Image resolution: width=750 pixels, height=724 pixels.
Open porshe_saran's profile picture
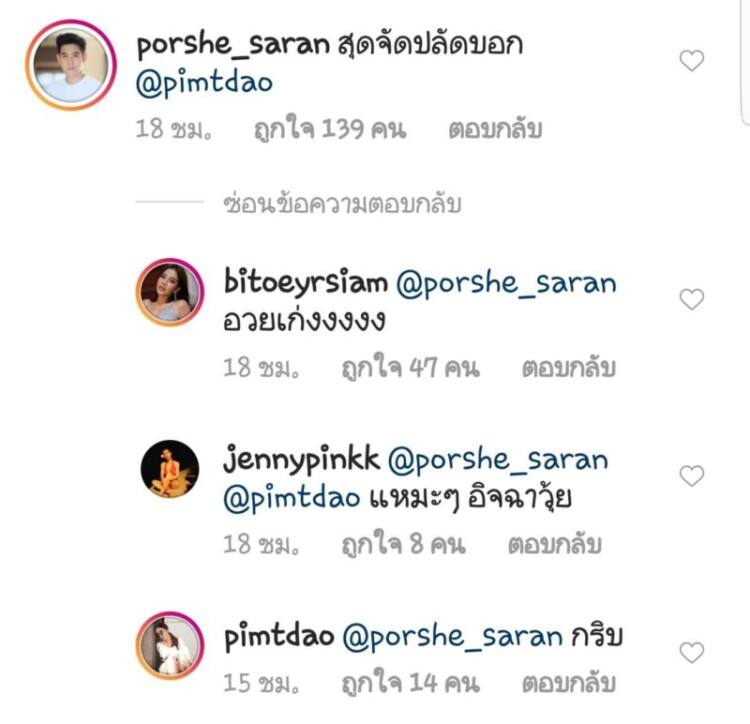tap(68, 66)
